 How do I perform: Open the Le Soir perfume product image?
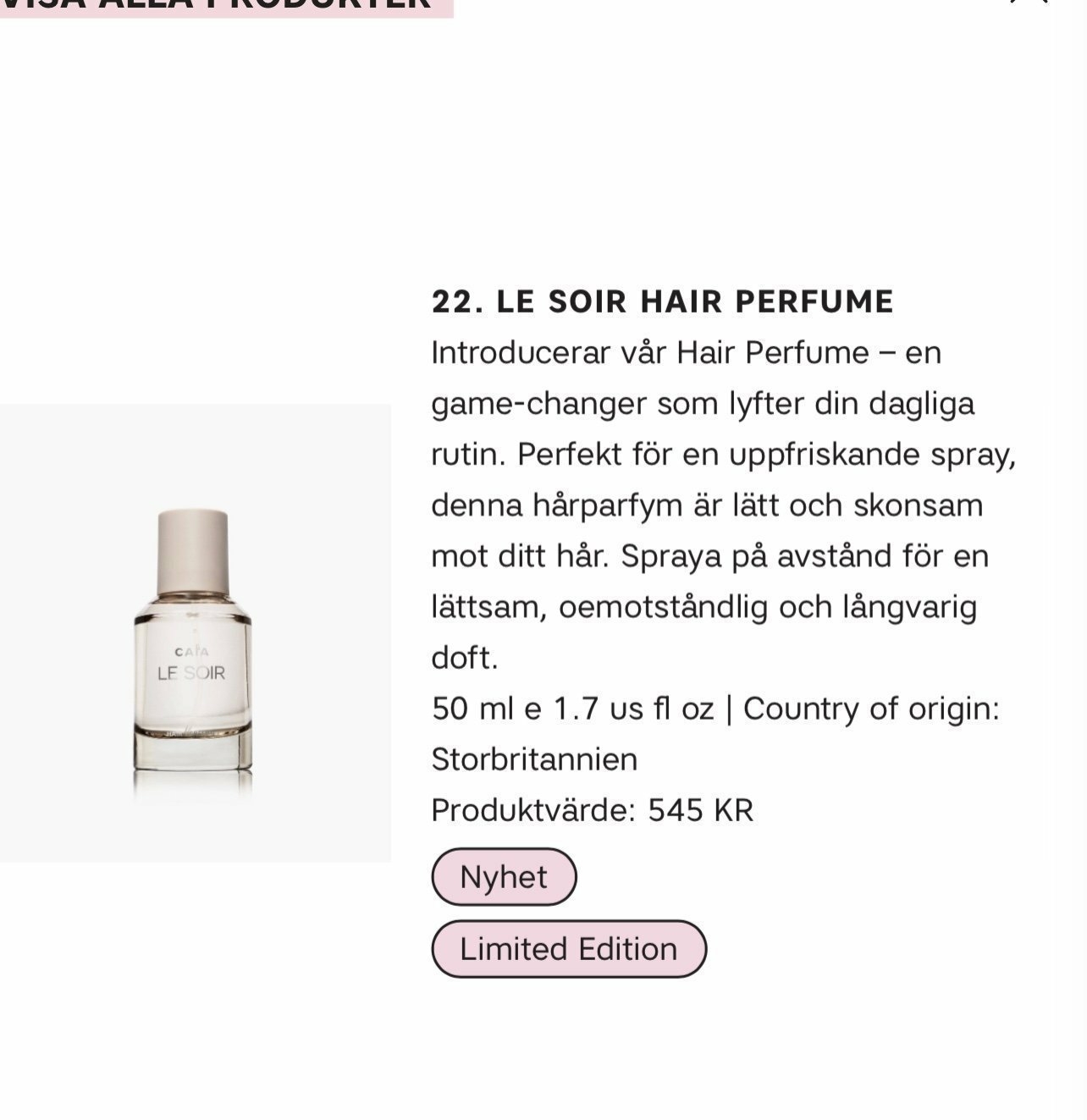pos(194,633)
